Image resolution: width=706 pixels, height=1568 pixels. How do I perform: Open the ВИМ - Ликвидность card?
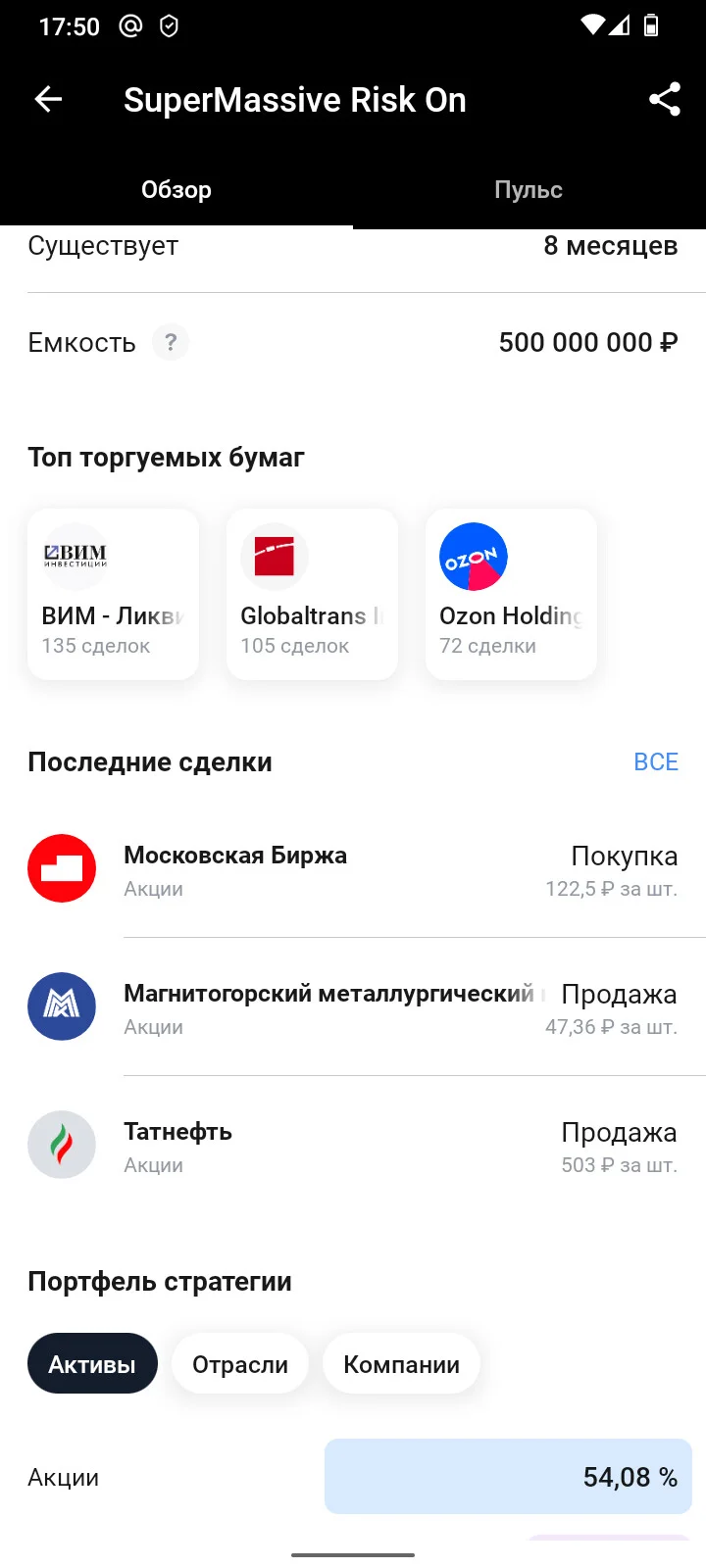(x=113, y=594)
